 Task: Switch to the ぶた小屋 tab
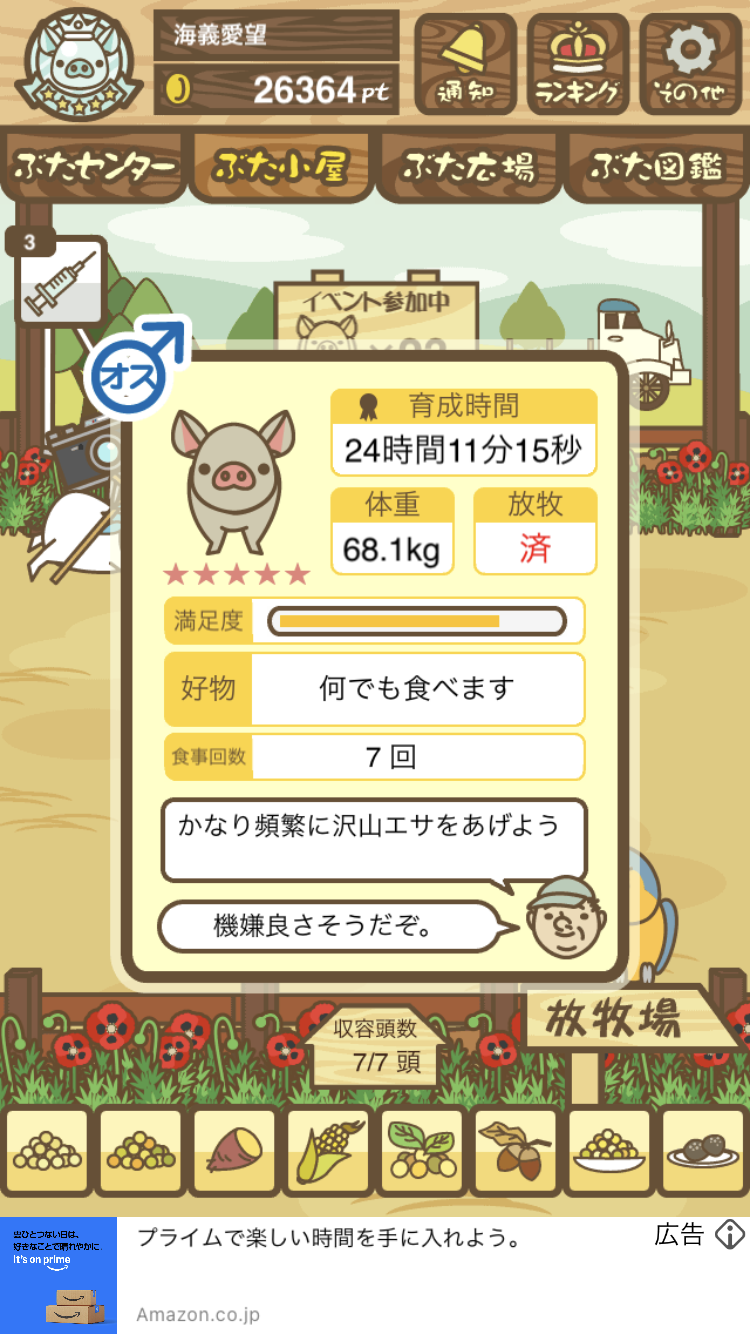(281, 167)
